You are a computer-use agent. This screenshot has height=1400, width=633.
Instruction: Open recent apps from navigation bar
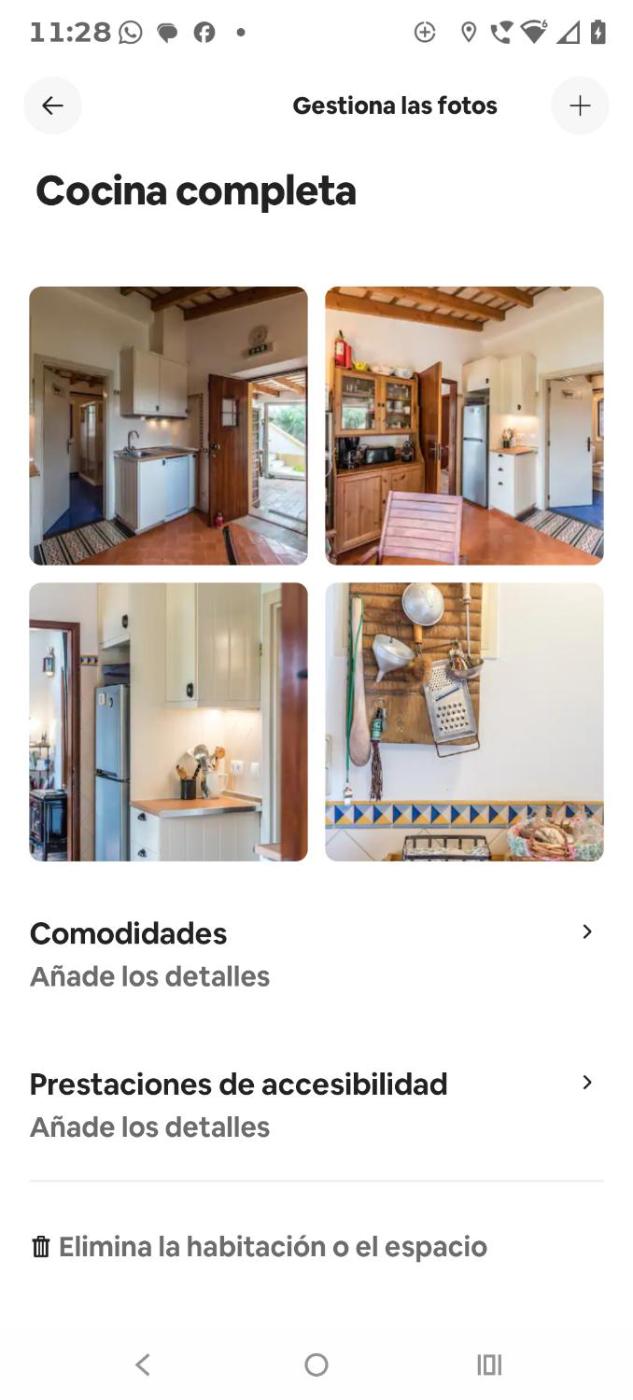[x=489, y=1364]
